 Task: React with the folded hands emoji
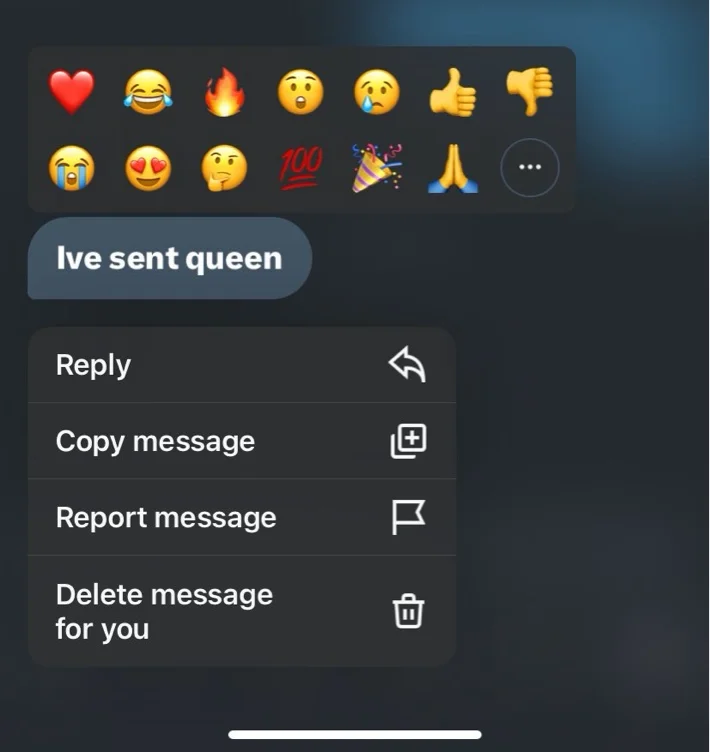(453, 168)
